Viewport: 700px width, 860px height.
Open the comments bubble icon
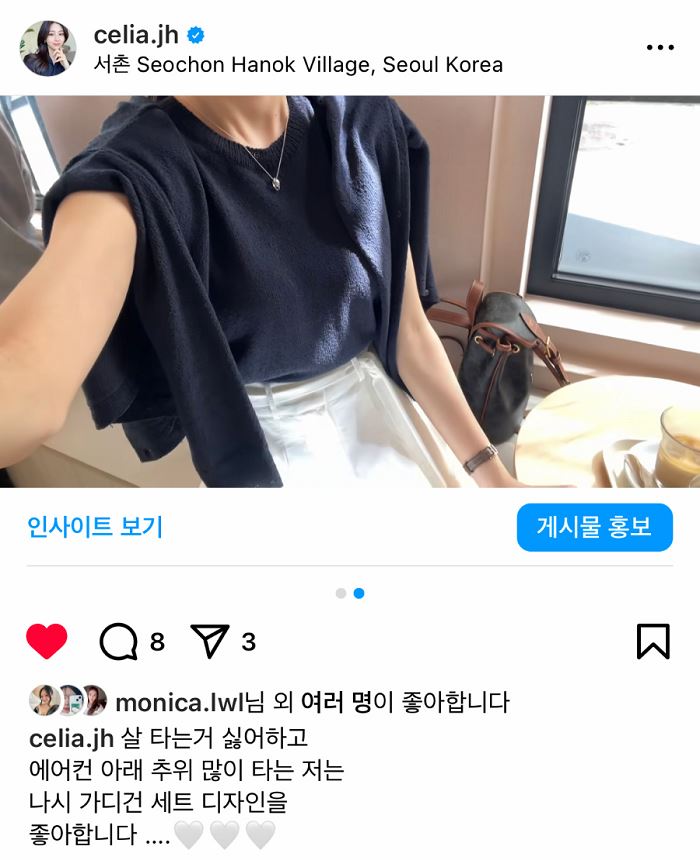click(119, 642)
